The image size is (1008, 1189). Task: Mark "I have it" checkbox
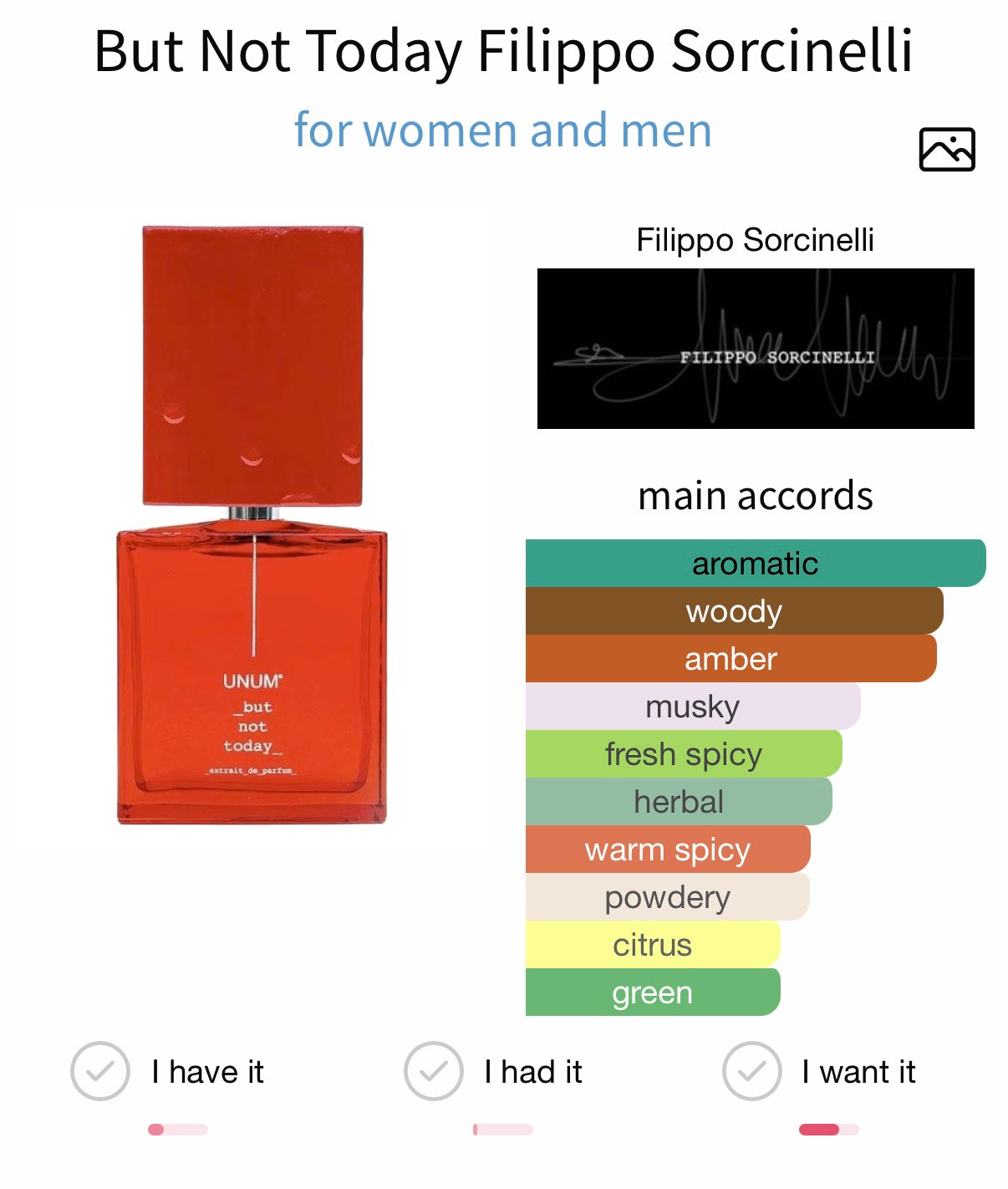click(100, 1070)
